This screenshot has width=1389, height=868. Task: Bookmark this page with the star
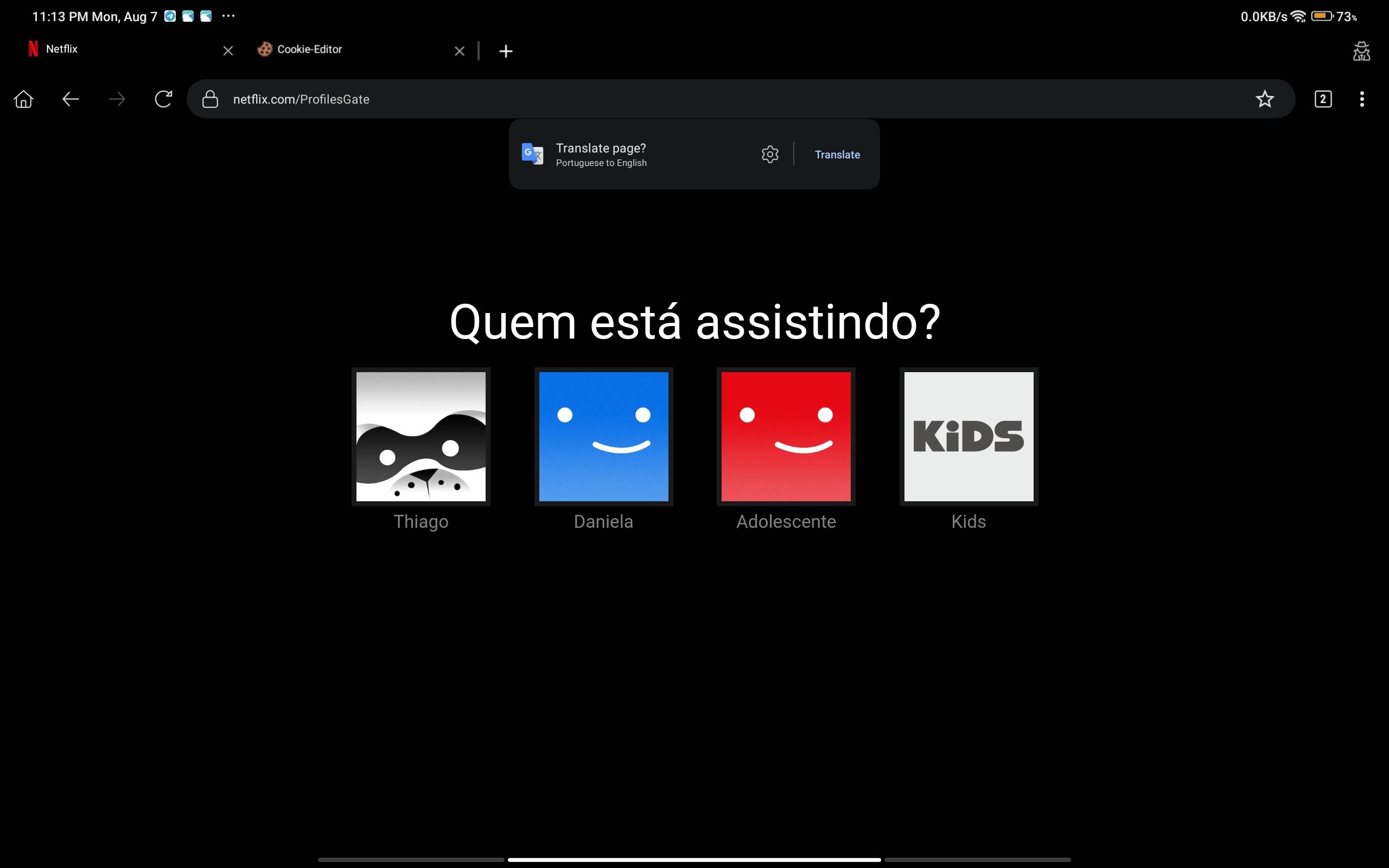(1264, 99)
